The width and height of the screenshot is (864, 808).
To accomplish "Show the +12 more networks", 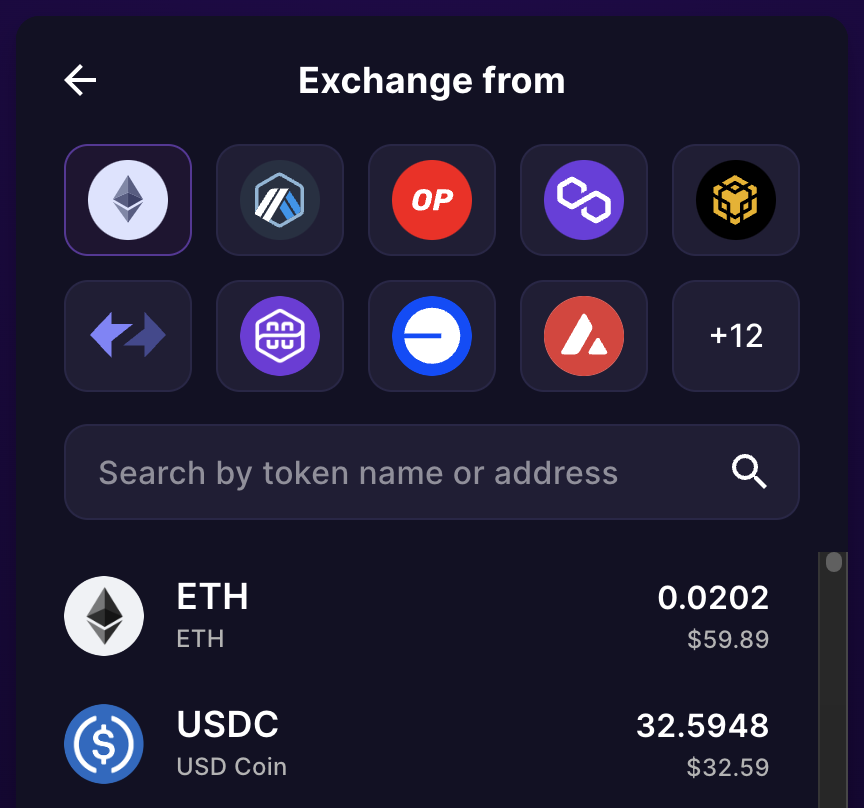I will [x=736, y=336].
